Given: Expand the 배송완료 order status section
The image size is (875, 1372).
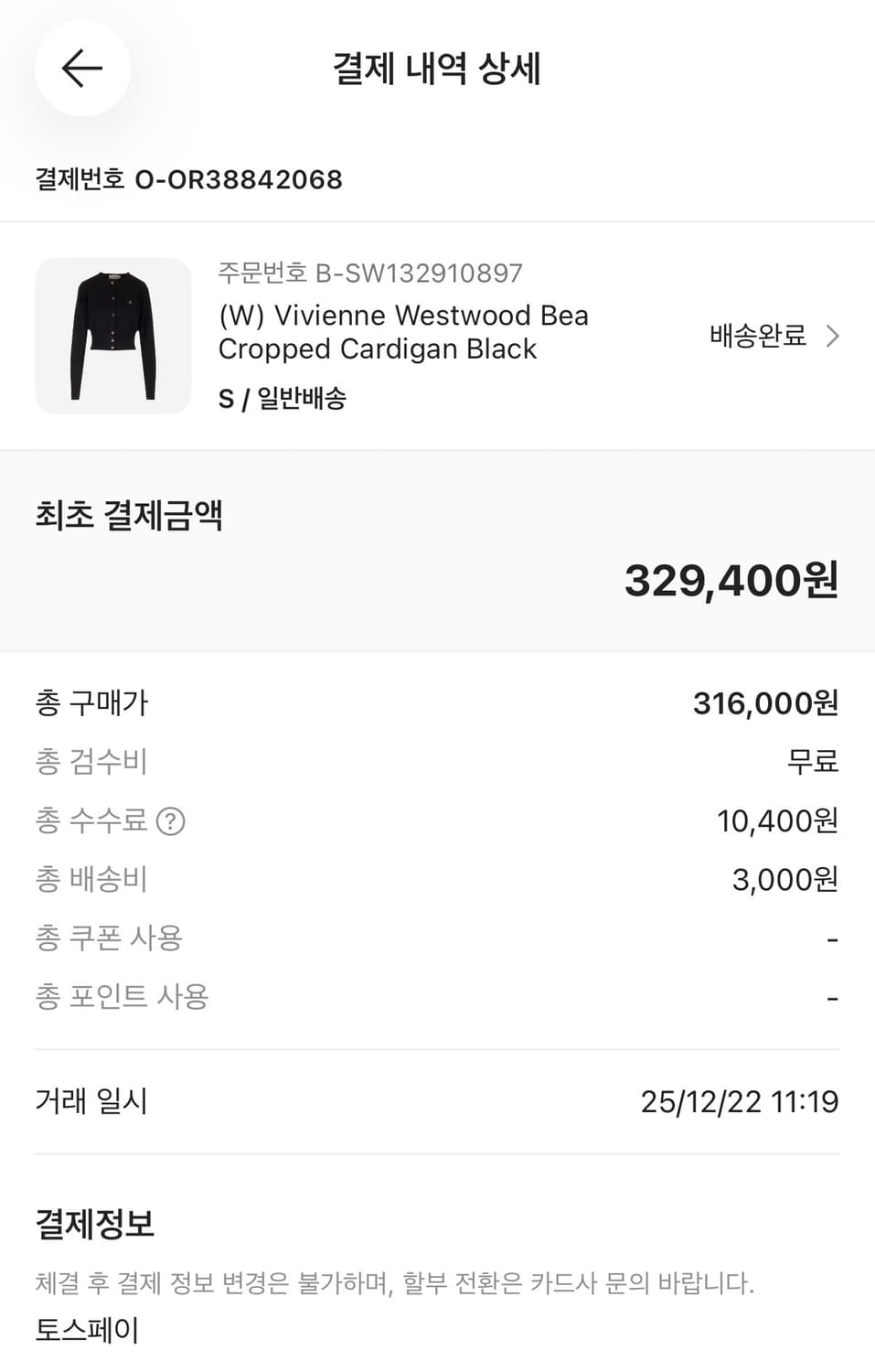Looking at the screenshot, I should click(x=756, y=337).
